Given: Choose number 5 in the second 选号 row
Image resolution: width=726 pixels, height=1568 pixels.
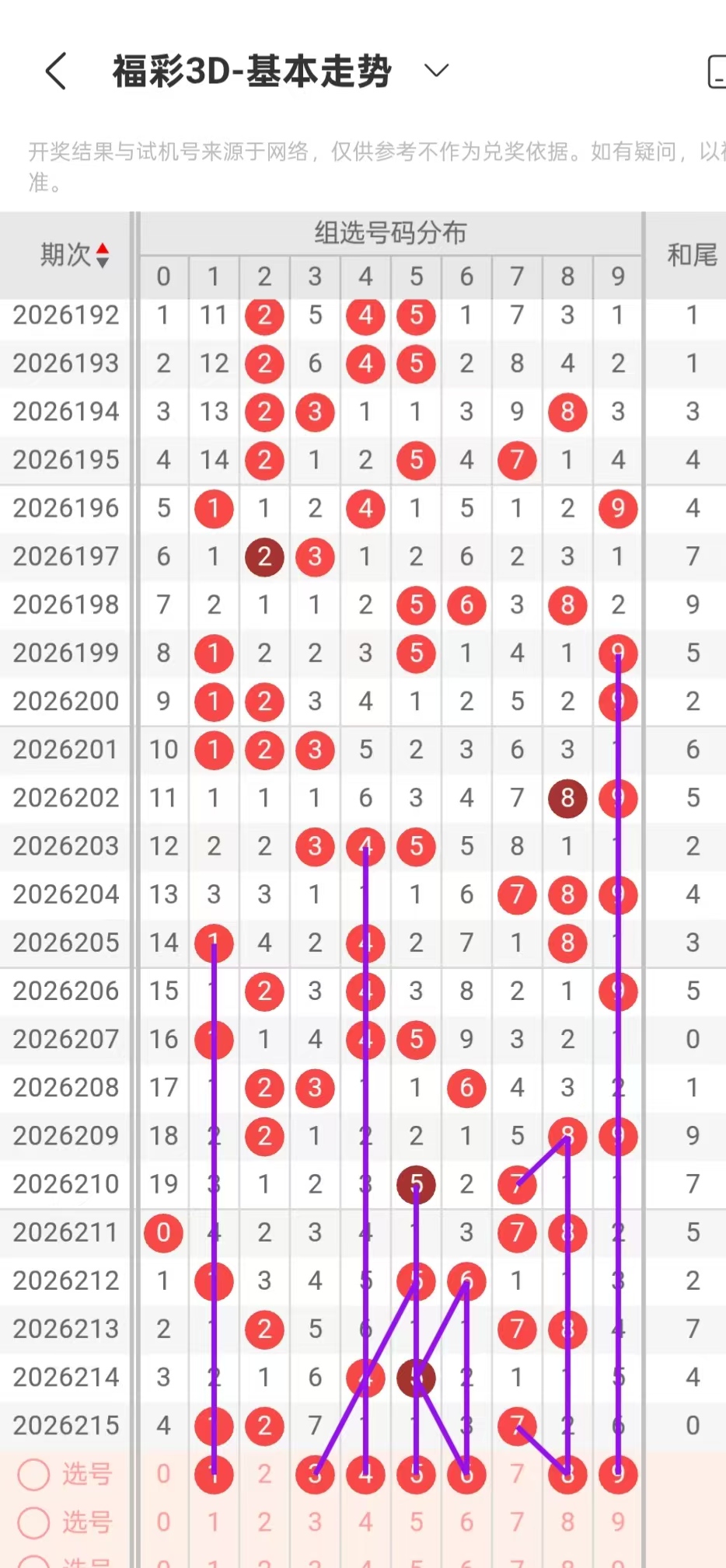Looking at the screenshot, I should [x=416, y=1522].
